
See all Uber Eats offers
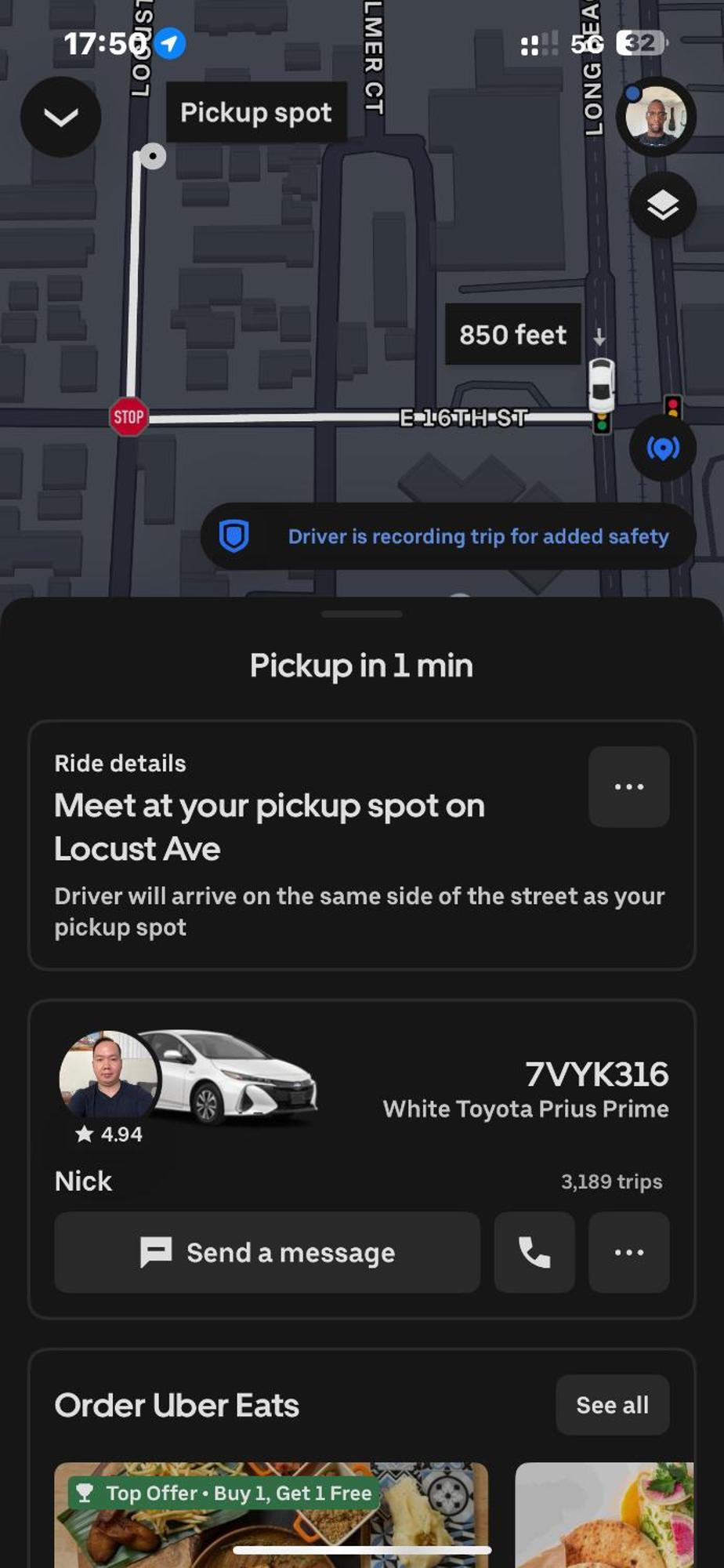[612, 1405]
